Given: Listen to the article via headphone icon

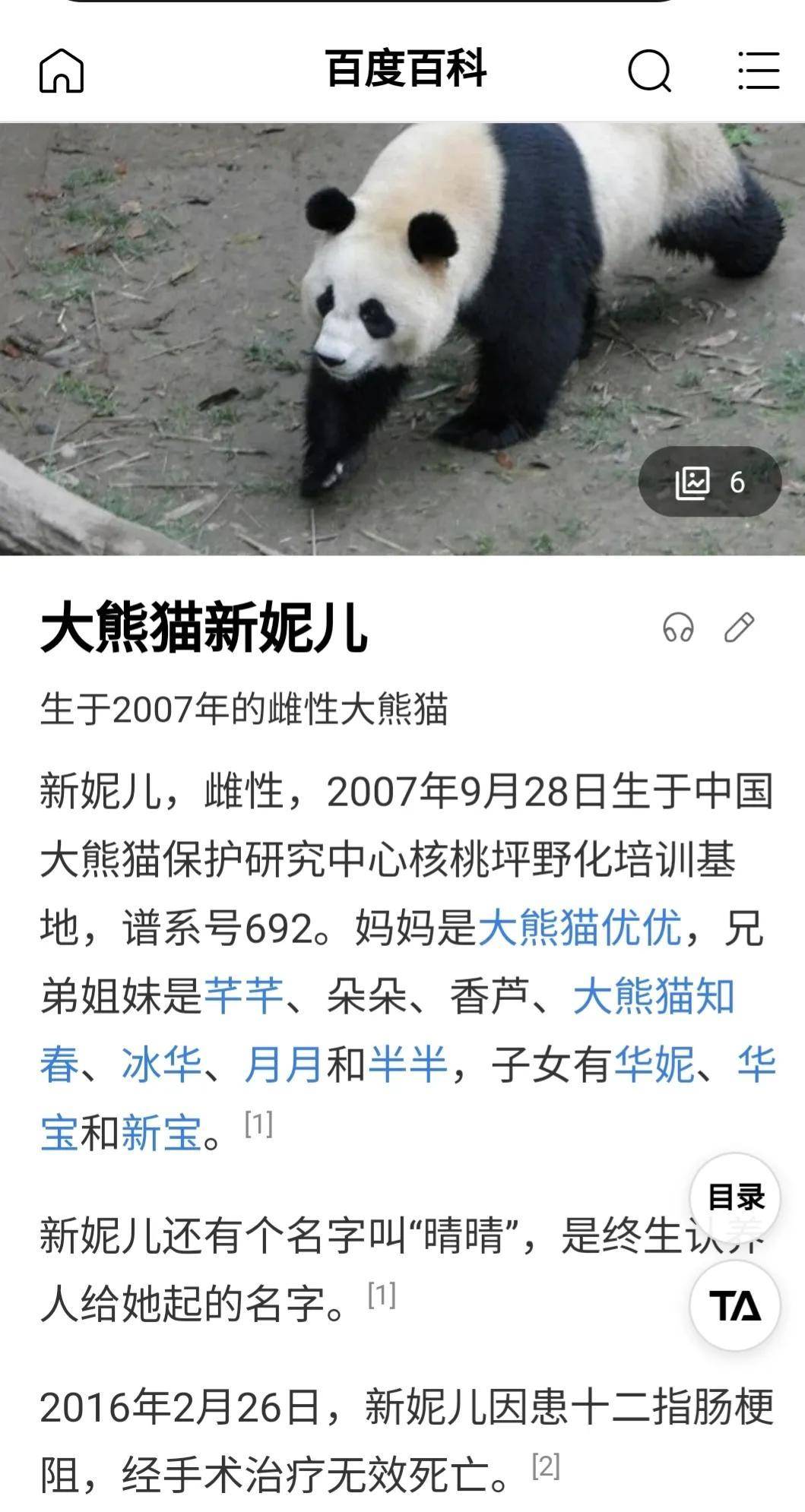Looking at the screenshot, I should click(x=678, y=628).
